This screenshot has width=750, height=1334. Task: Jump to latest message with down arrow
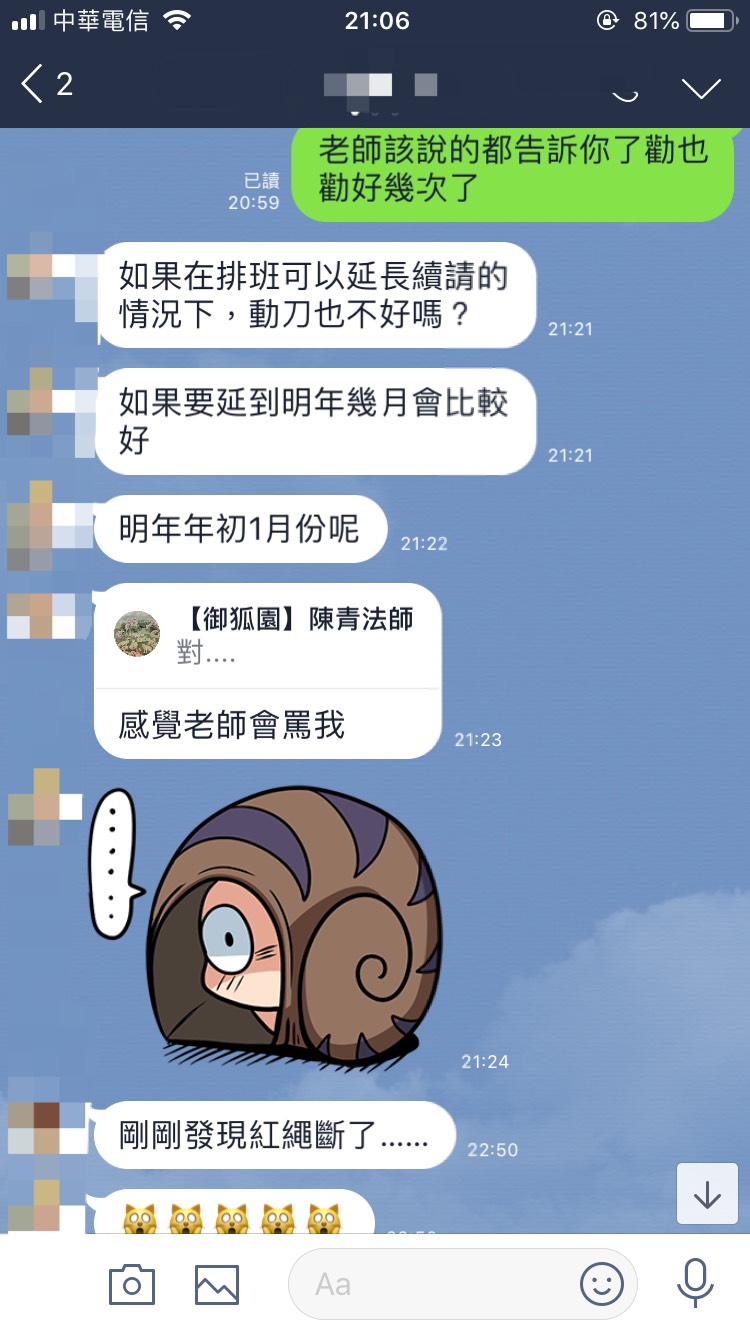pyautogui.click(x=707, y=1194)
